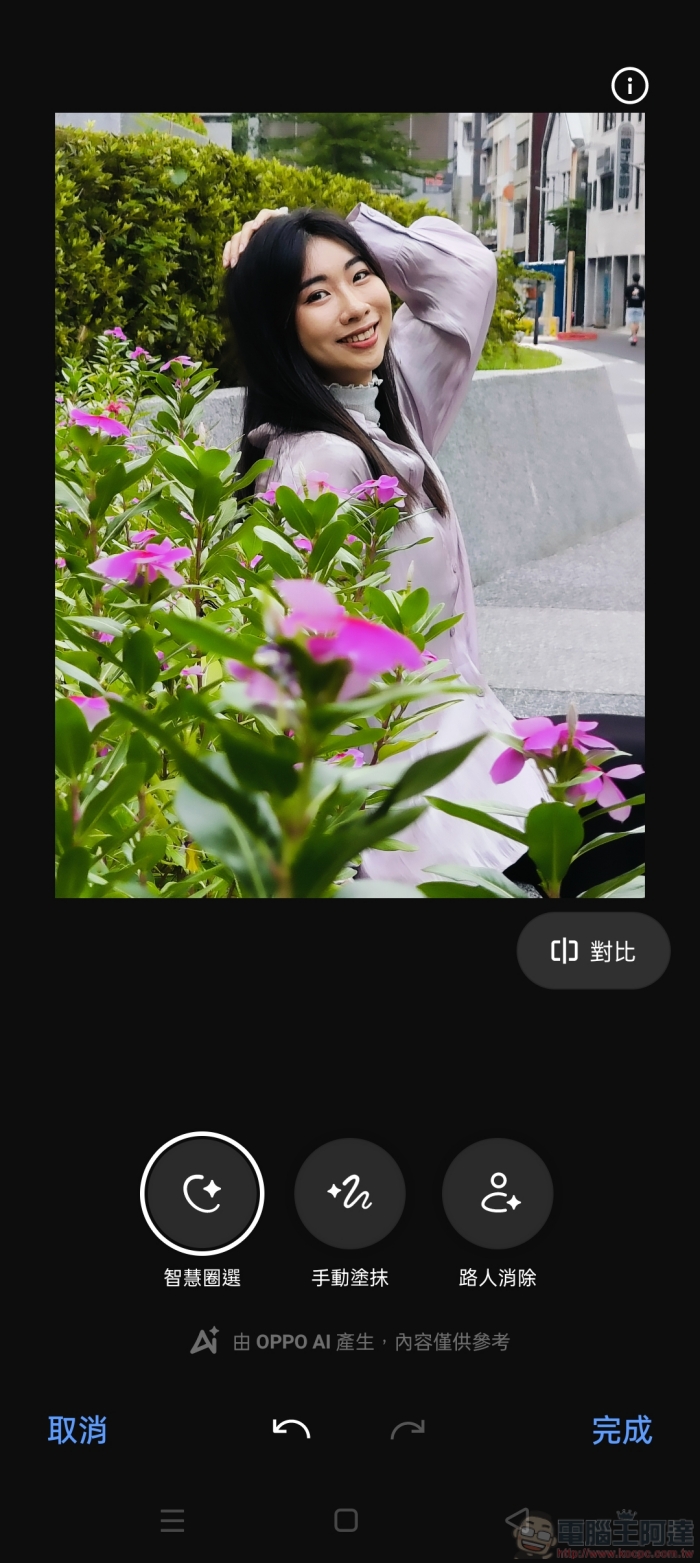
Task: Cancel editing with 取消
Action: 77,1430
